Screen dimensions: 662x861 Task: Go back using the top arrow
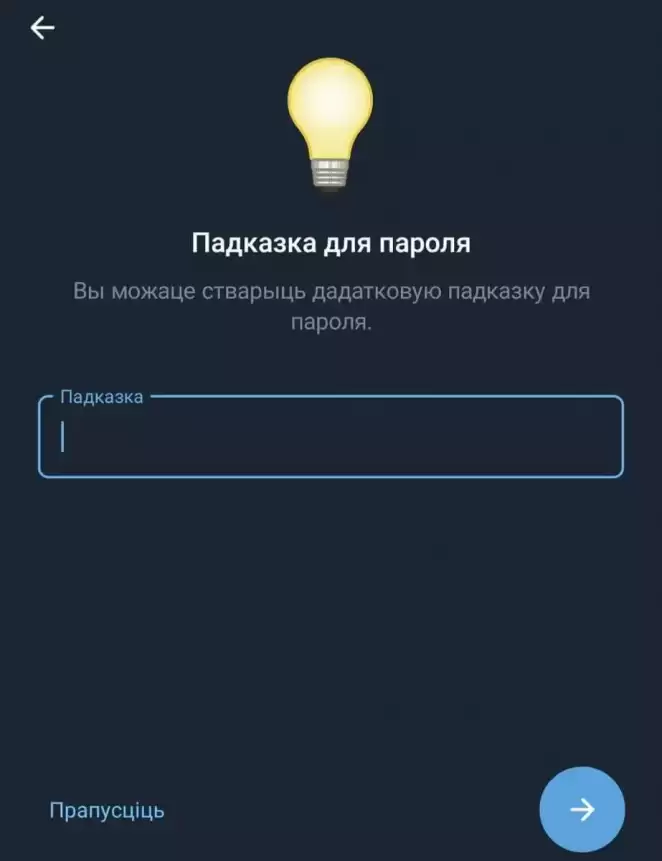[x=43, y=28]
